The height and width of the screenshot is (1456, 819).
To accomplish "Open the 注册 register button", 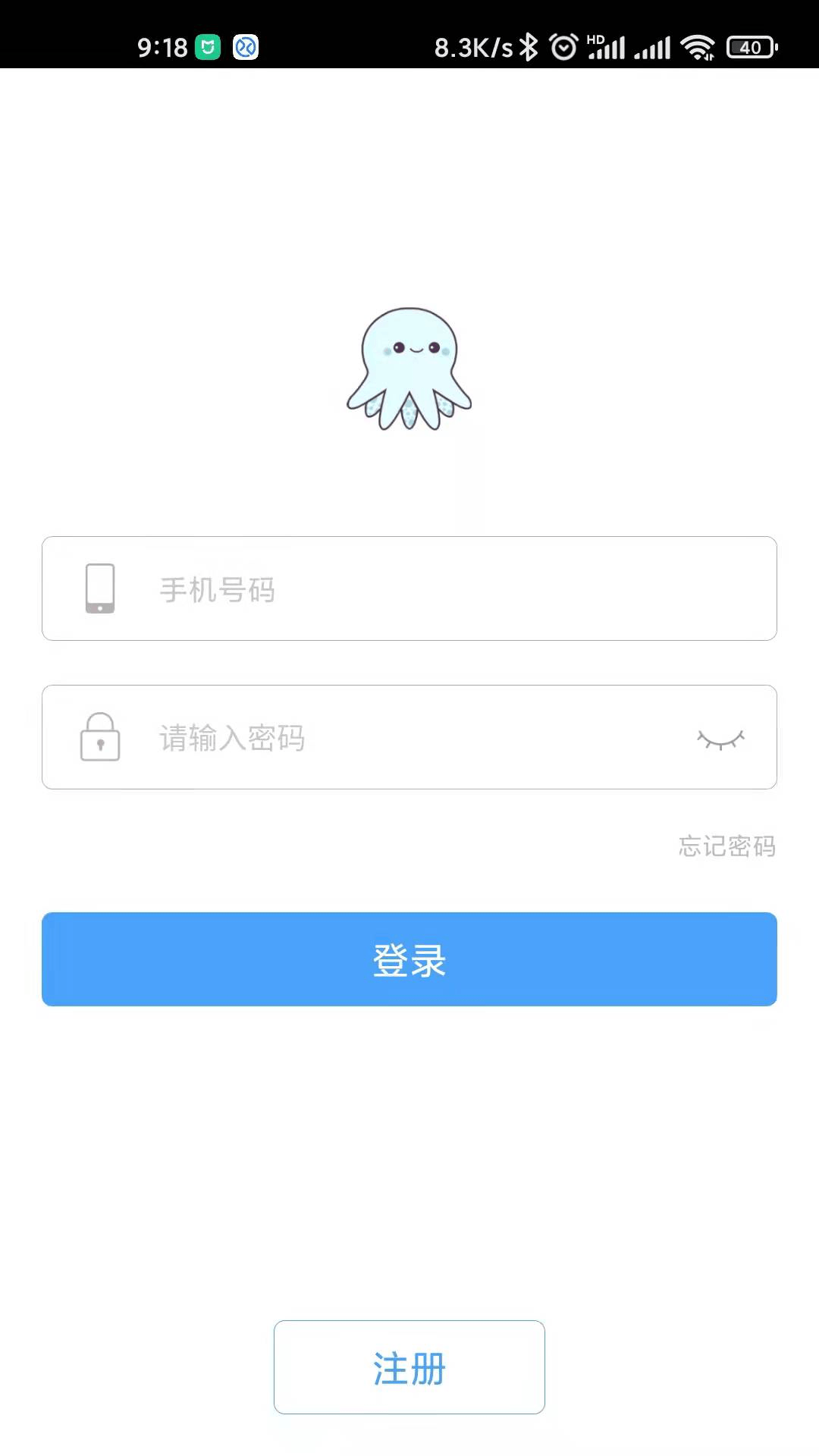I will click(409, 1367).
